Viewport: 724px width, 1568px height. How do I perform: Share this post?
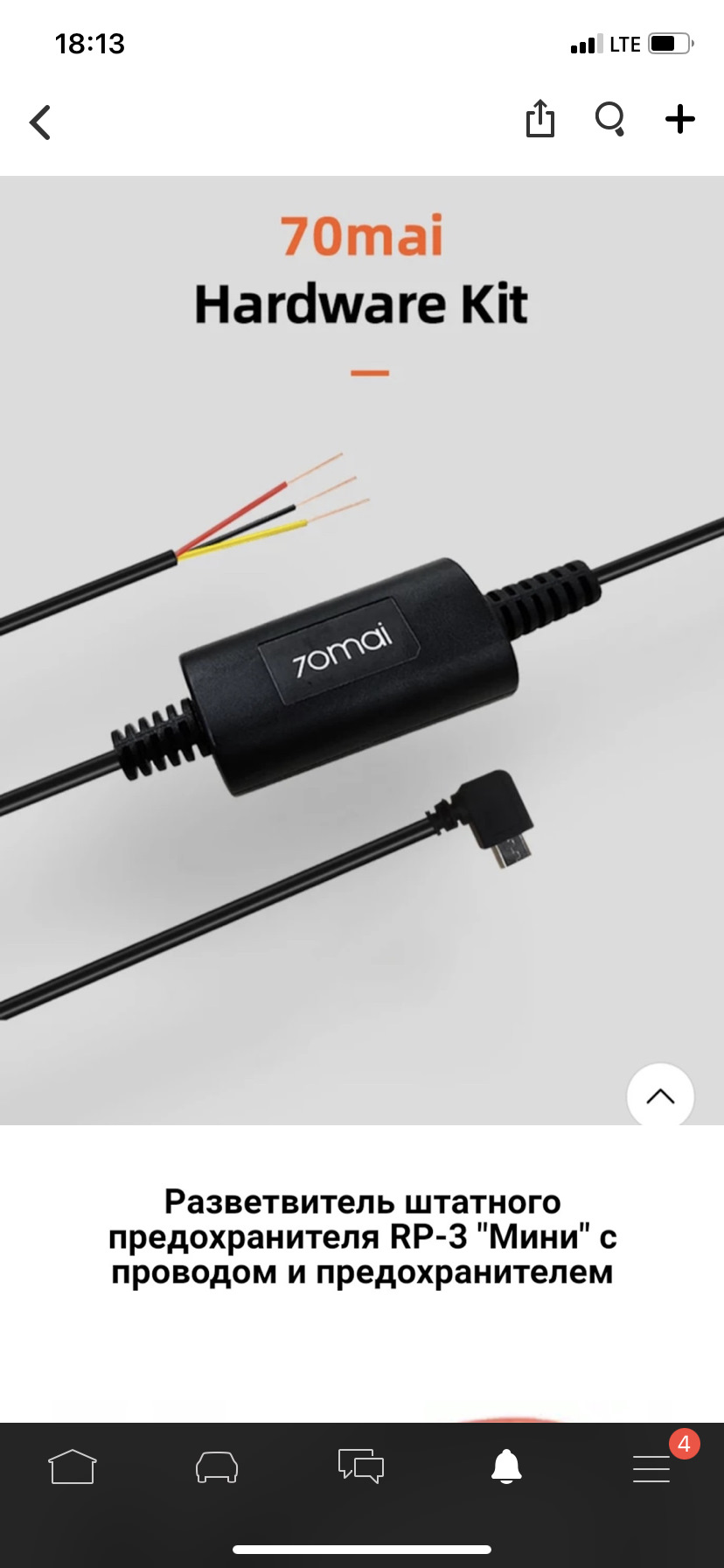540,119
